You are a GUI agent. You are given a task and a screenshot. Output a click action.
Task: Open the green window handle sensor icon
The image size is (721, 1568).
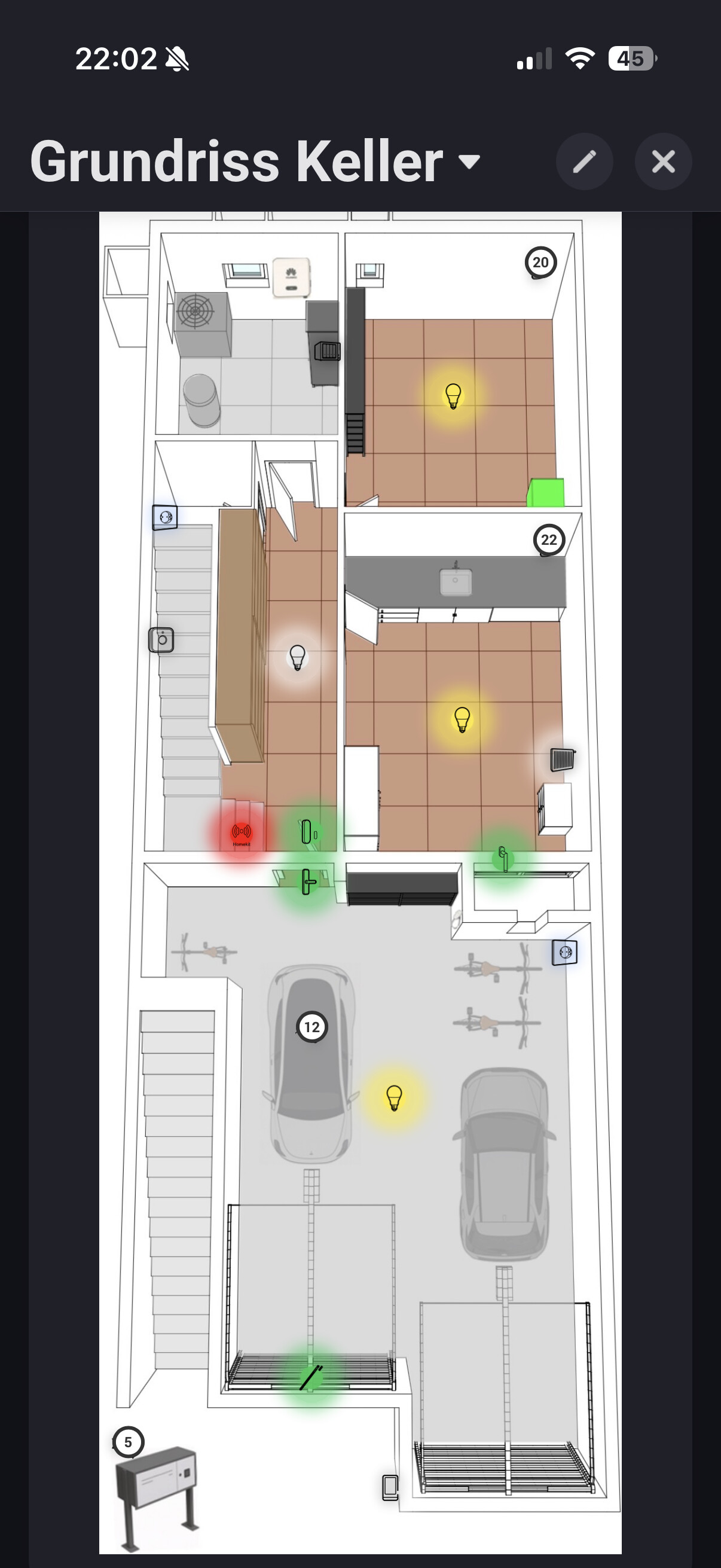point(503,858)
